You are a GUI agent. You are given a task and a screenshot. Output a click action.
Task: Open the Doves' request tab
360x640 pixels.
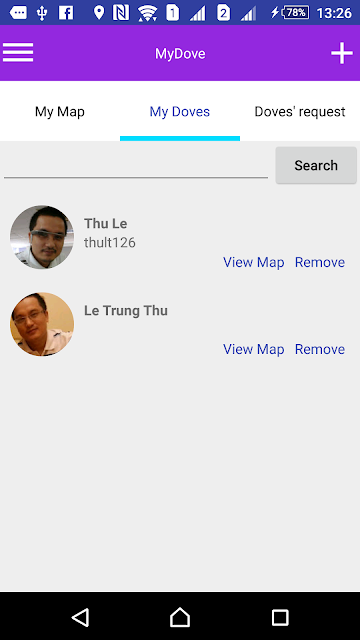pyautogui.click(x=300, y=111)
